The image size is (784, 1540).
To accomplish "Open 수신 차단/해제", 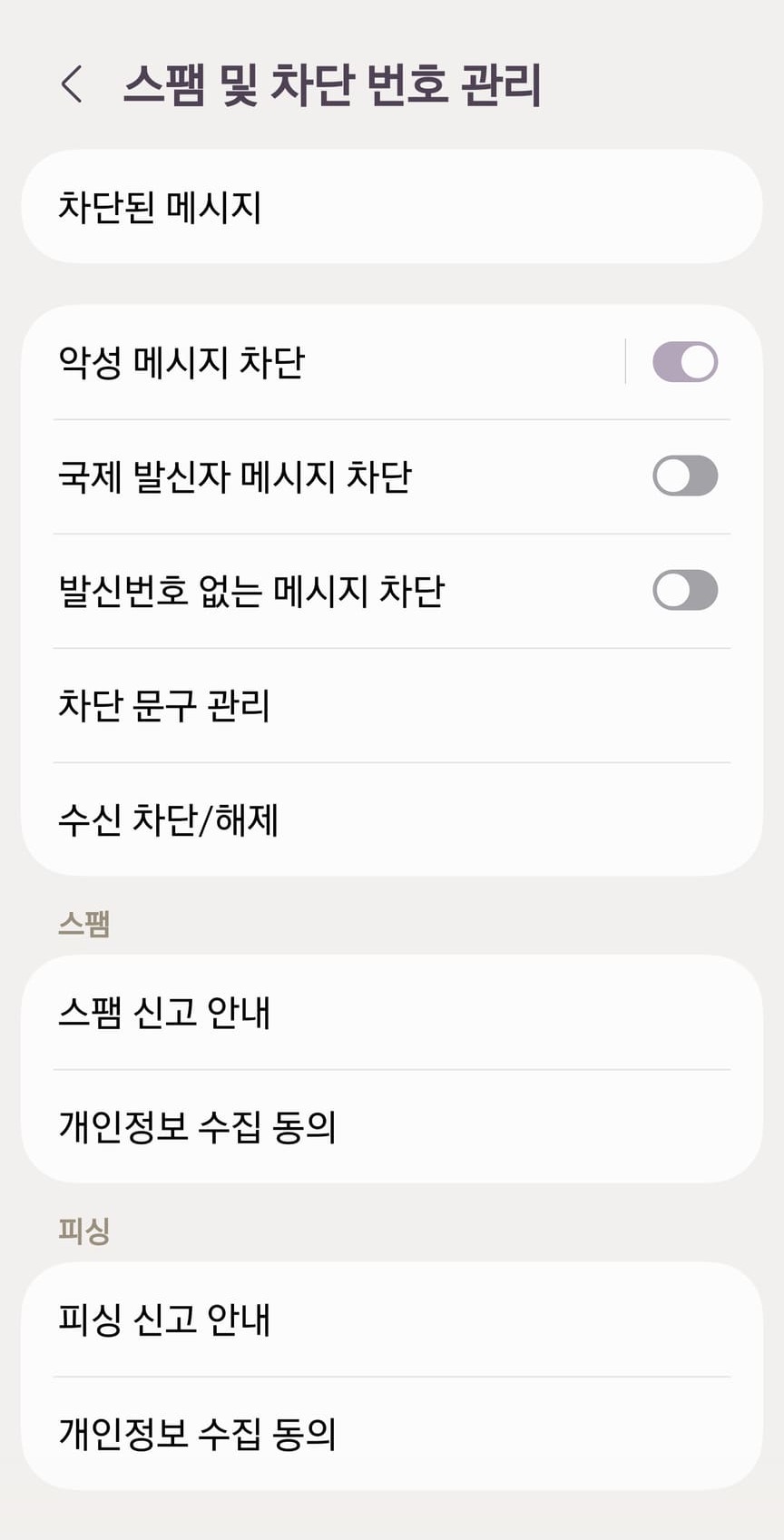I will click(392, 819).
